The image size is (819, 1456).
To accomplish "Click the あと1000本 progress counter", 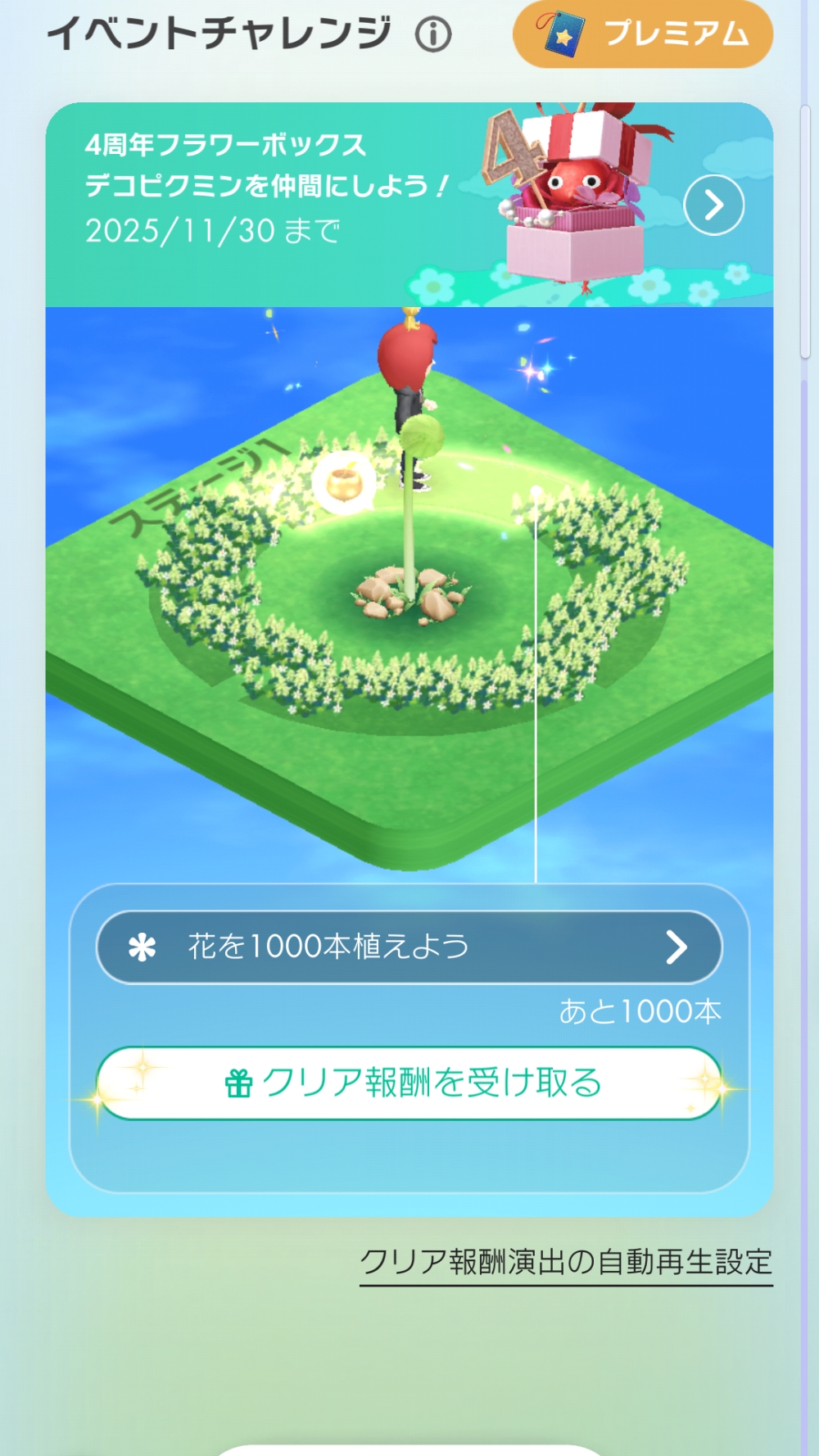I will [641, 1011].
